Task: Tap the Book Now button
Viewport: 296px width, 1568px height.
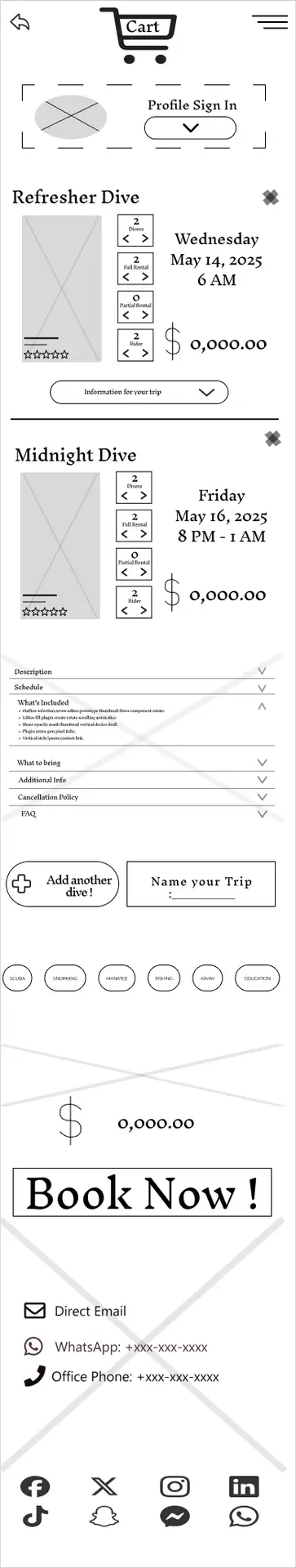Action: tap(142, 1192)
